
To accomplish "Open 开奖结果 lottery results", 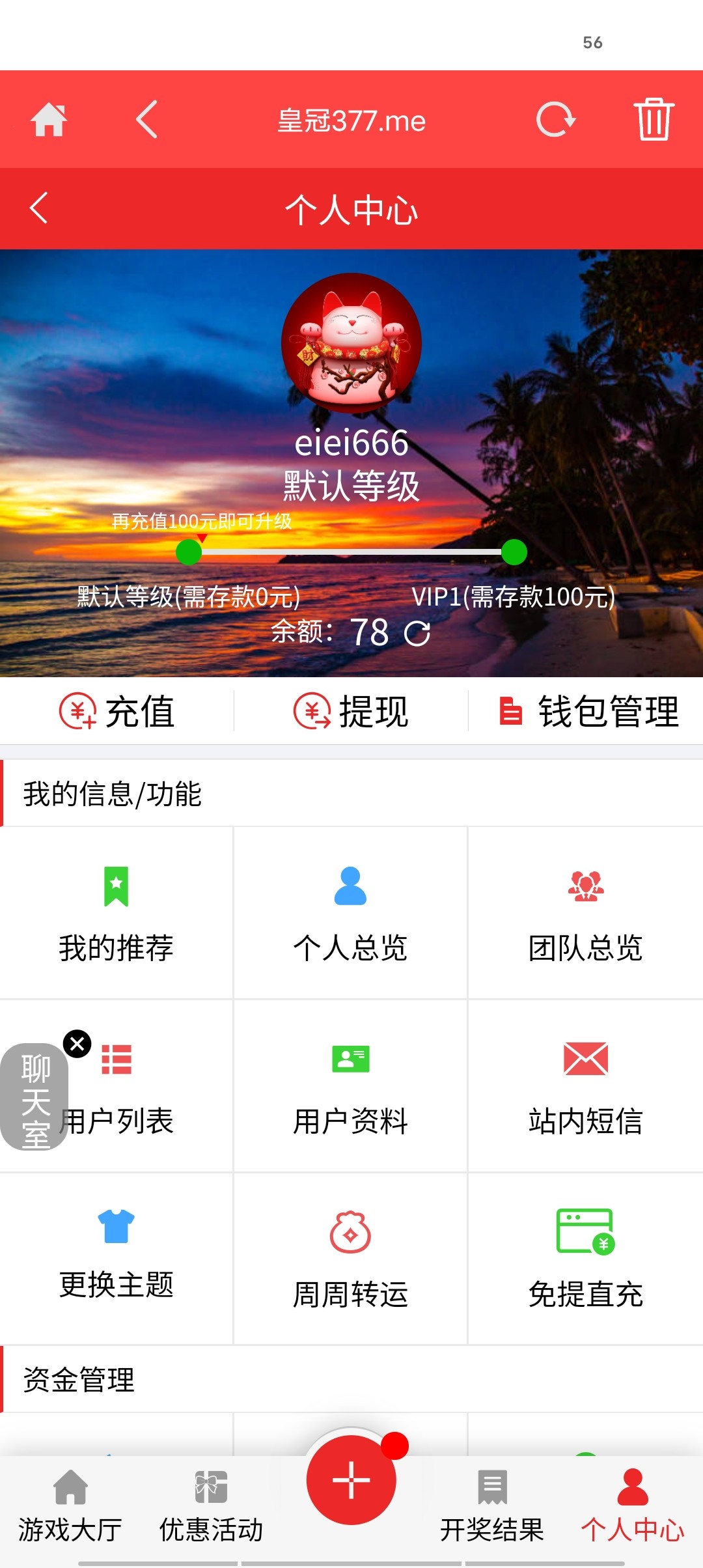I will 493,1504.
